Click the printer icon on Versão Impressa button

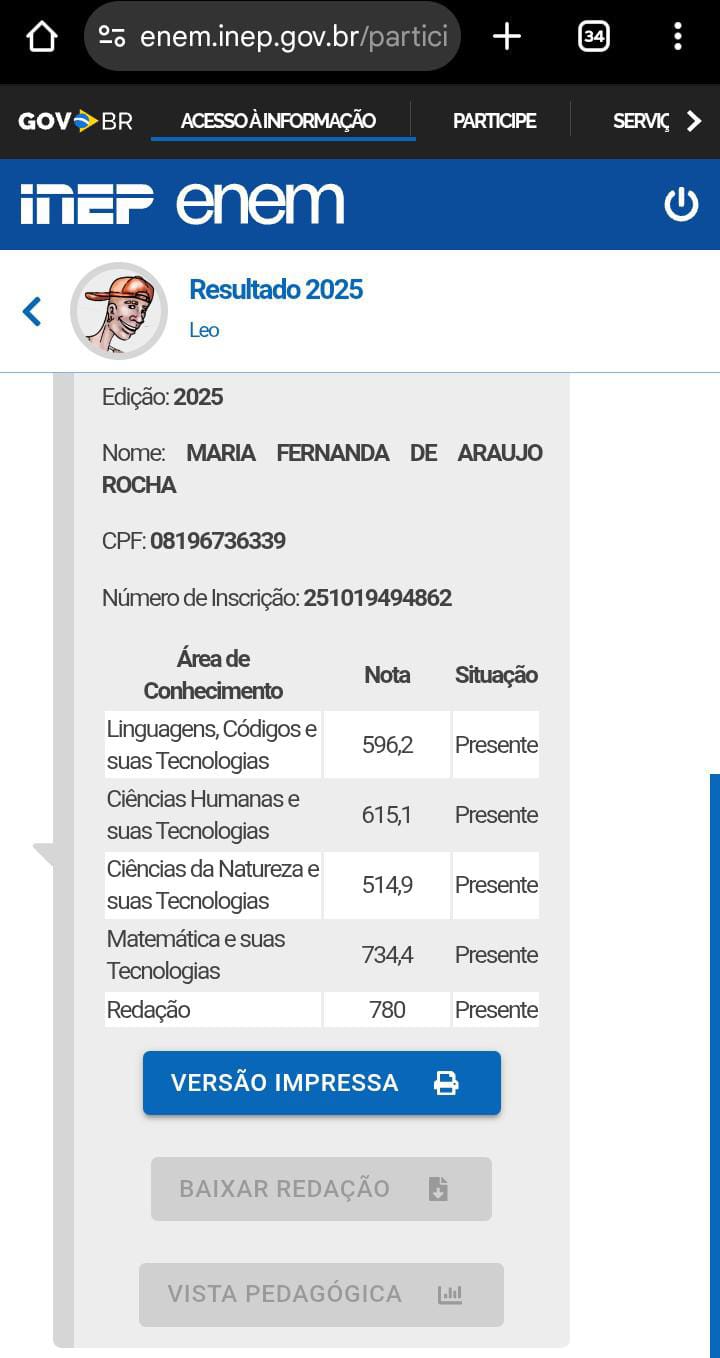pos(447,1082)
